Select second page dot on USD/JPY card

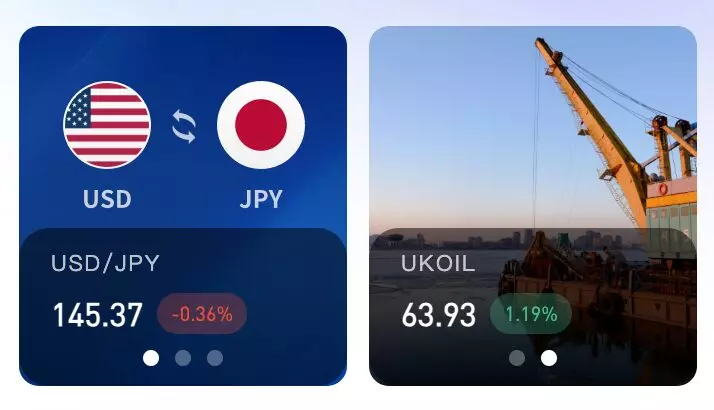click(x=183, y=358)
